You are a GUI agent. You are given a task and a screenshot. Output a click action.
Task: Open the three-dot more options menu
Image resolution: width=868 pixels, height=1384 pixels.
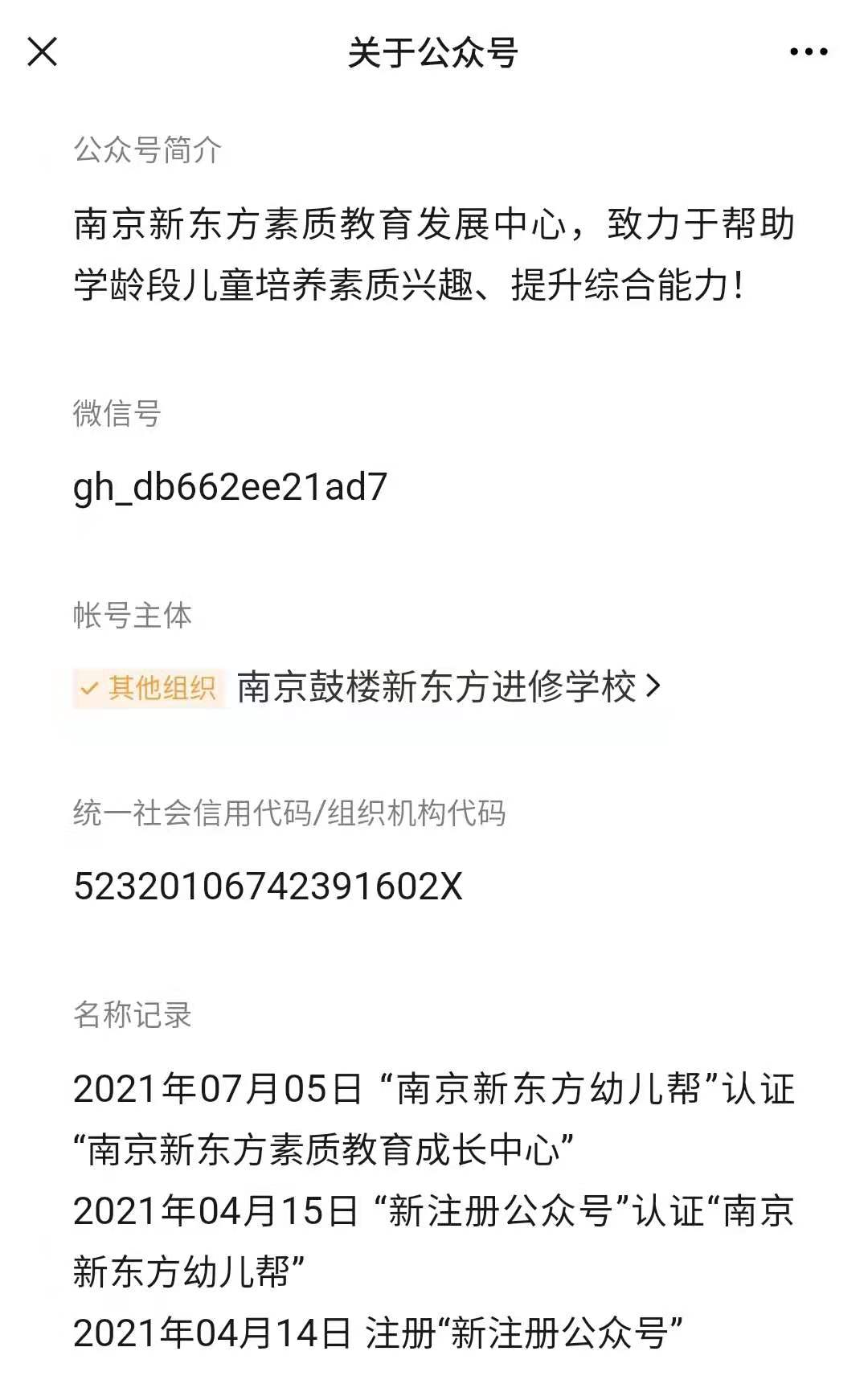(808, 52)
